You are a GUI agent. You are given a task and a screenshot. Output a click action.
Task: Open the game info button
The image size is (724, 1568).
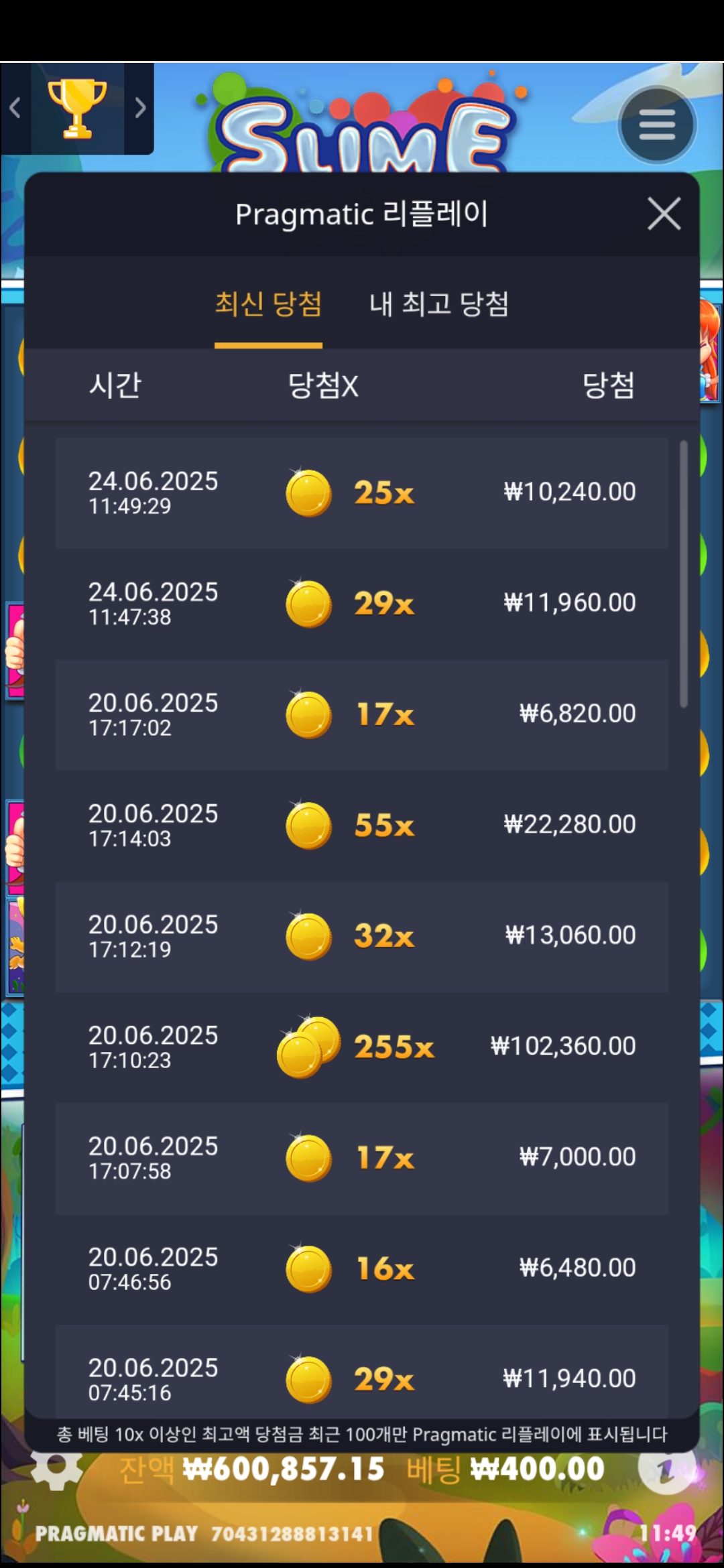(x=666, y=1469)
